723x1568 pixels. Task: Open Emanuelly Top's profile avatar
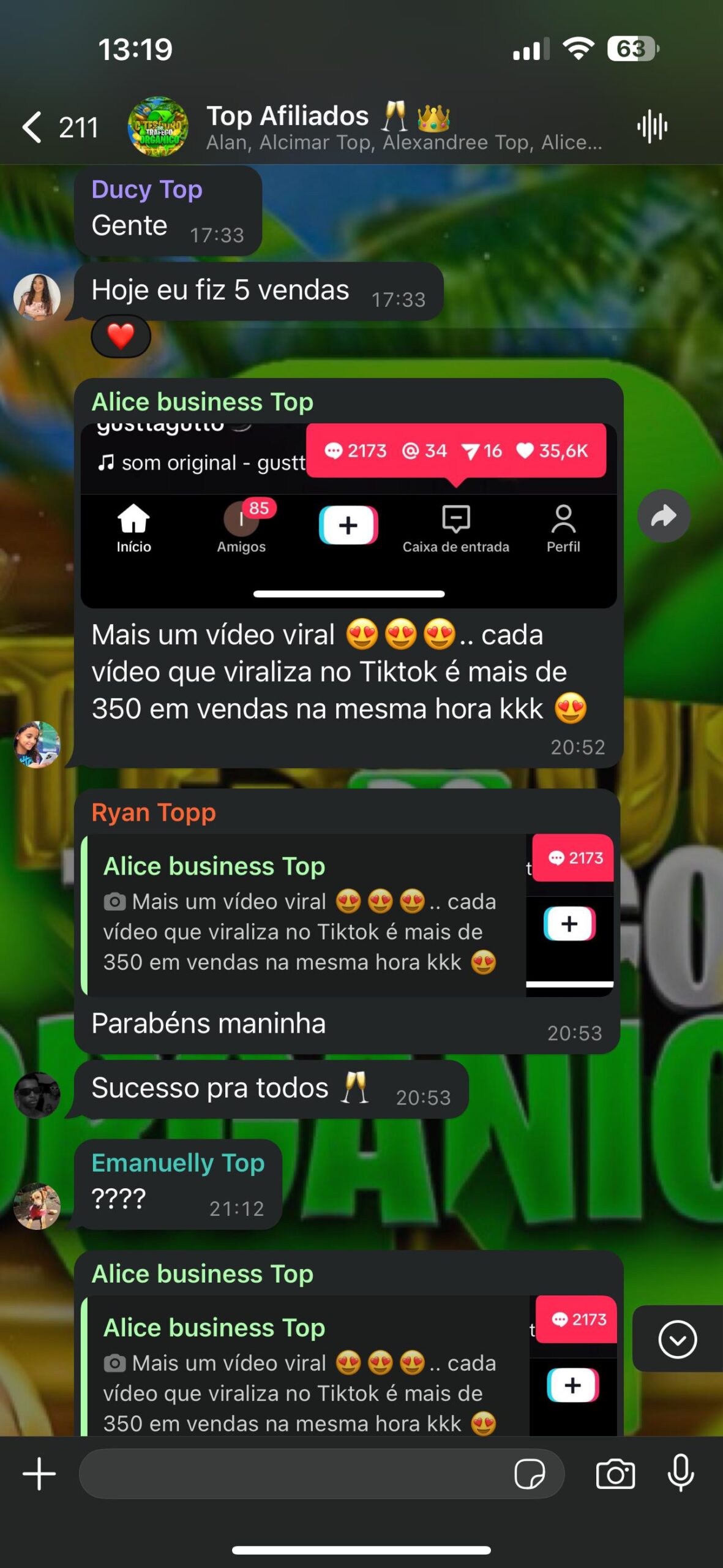(x=37, y=1206)
